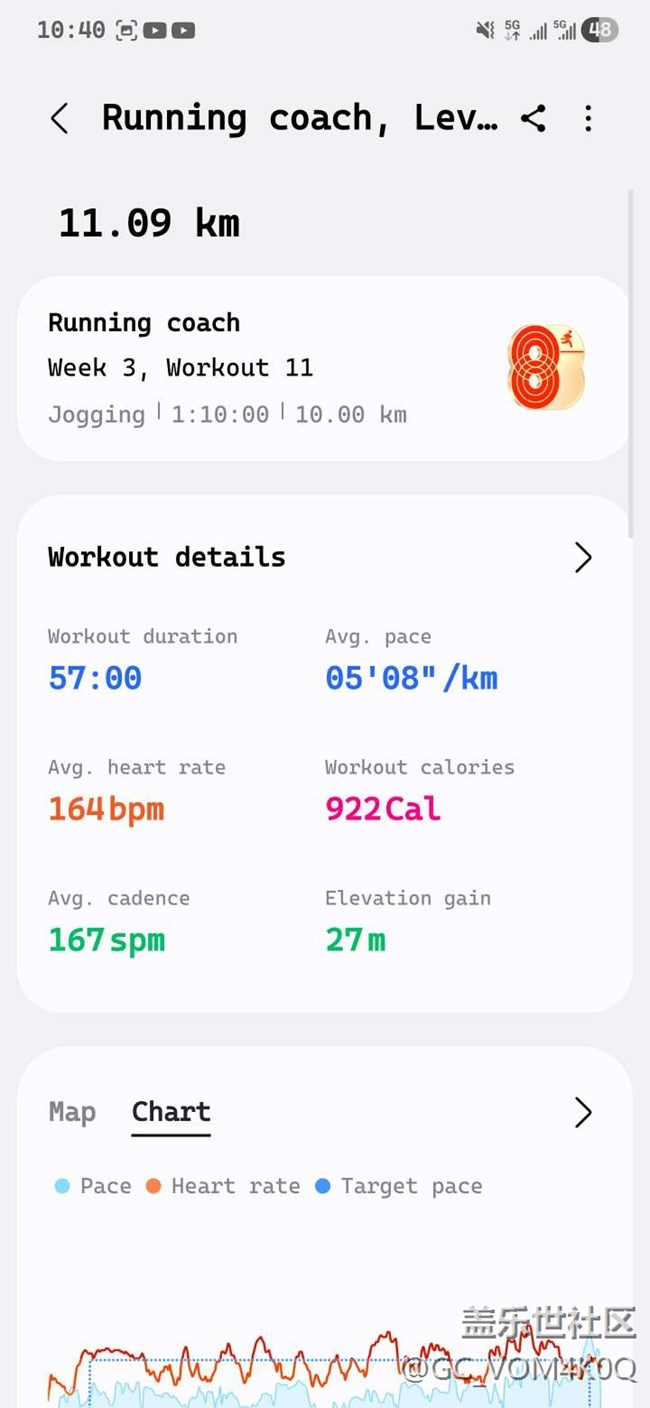
Task: Open the three-dot overflow menu
Action: click(x=588, y=119)
